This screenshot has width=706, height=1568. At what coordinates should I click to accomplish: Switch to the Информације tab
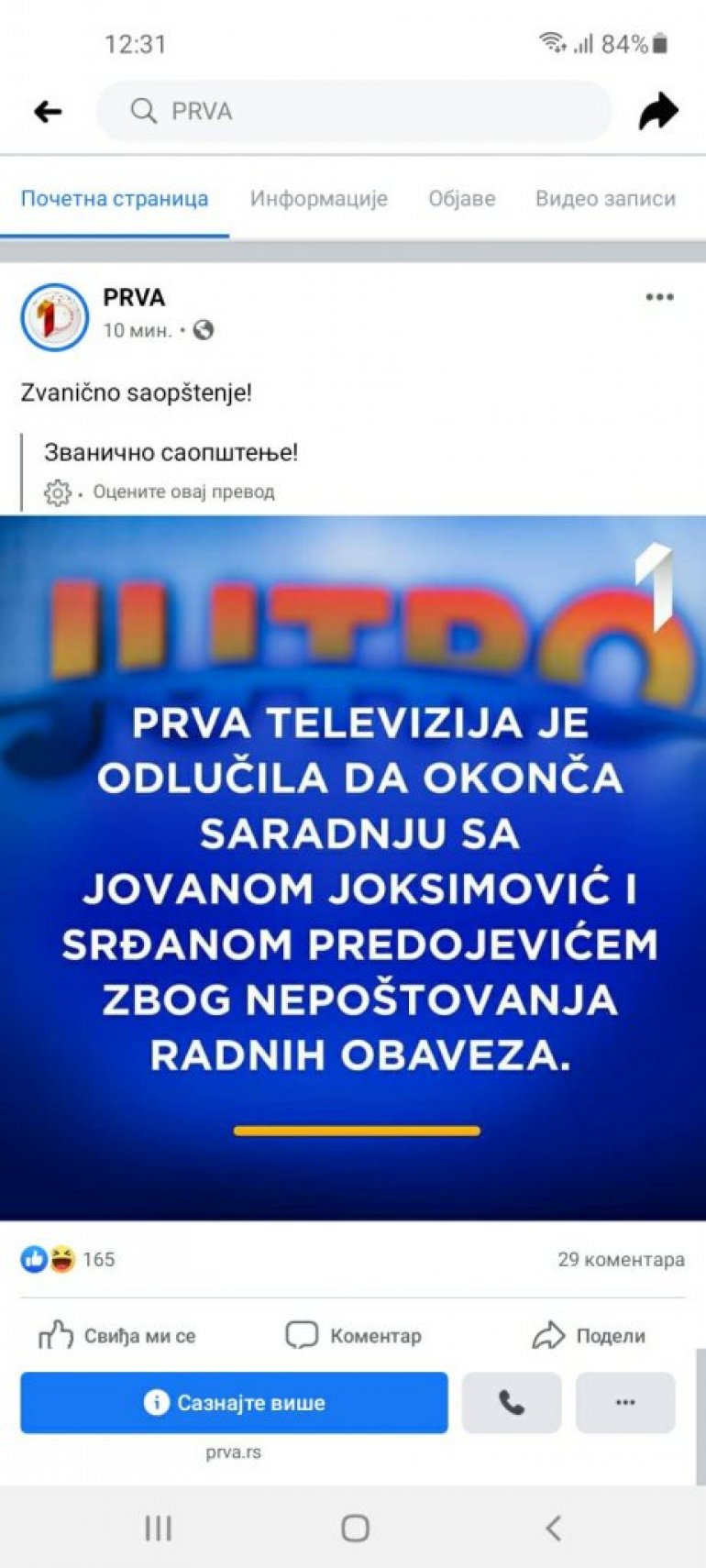[x=318, y=199]
